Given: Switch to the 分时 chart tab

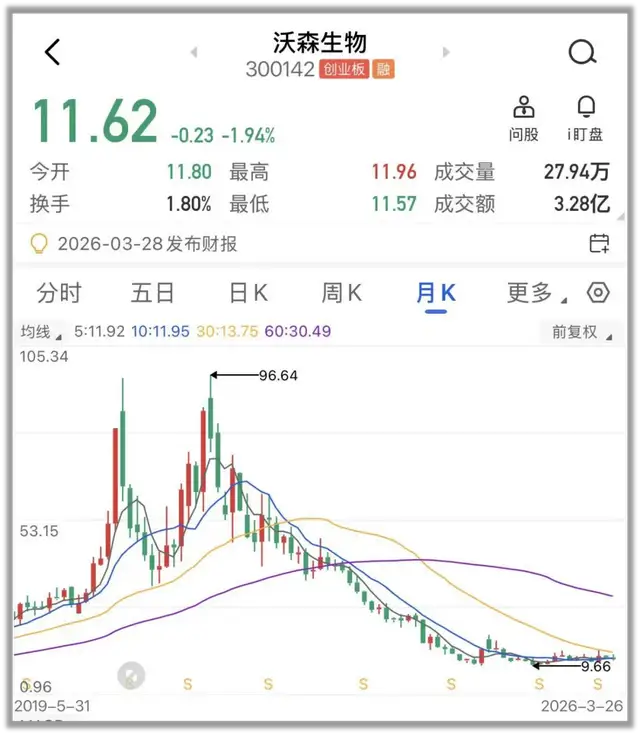Looking at the screenshot, I should point(59,293).
